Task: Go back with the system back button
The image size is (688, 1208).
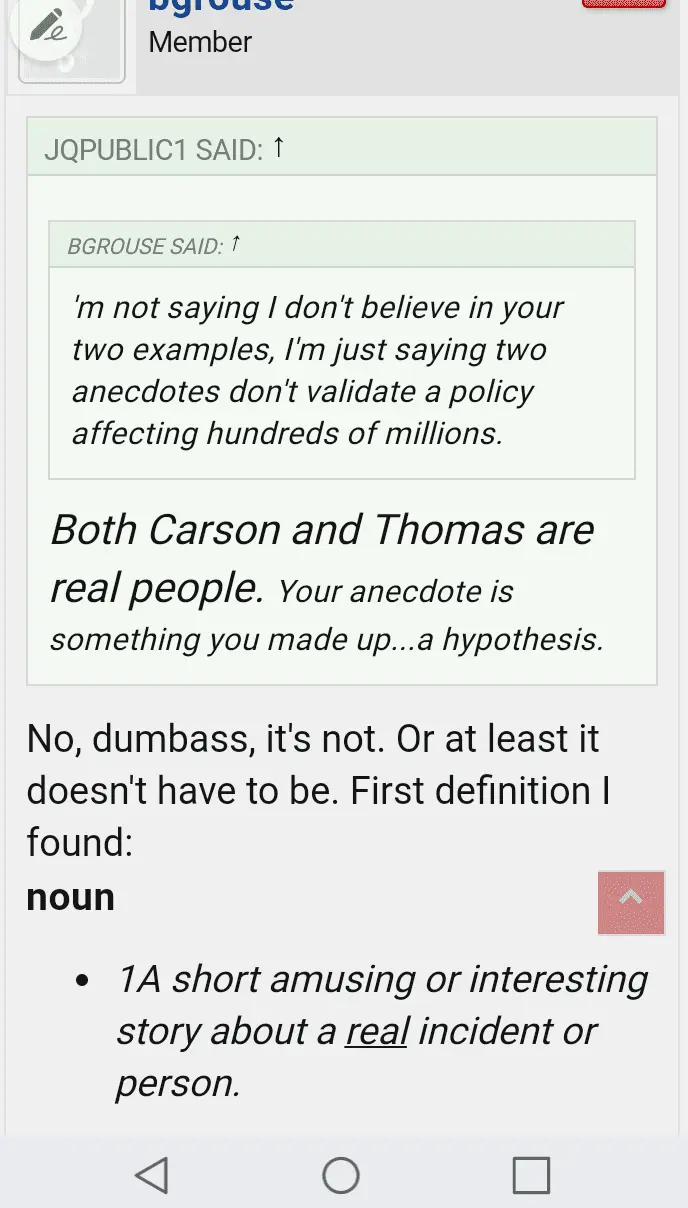Action: tap(152, 1174)
